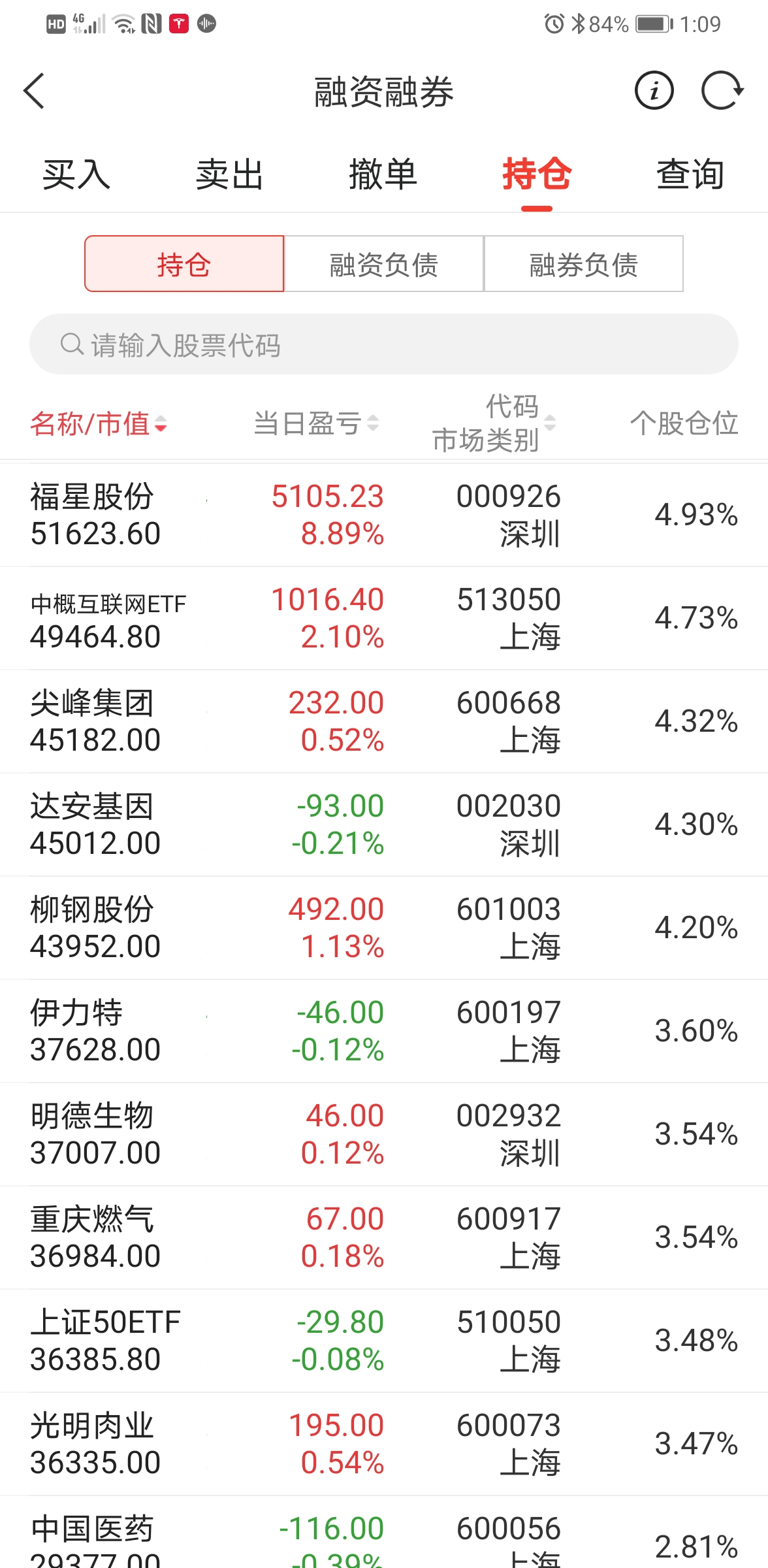Select the 重庆燃气 holding
The width and height of the screenshot is (768, 1568).
click(384, 1237)
